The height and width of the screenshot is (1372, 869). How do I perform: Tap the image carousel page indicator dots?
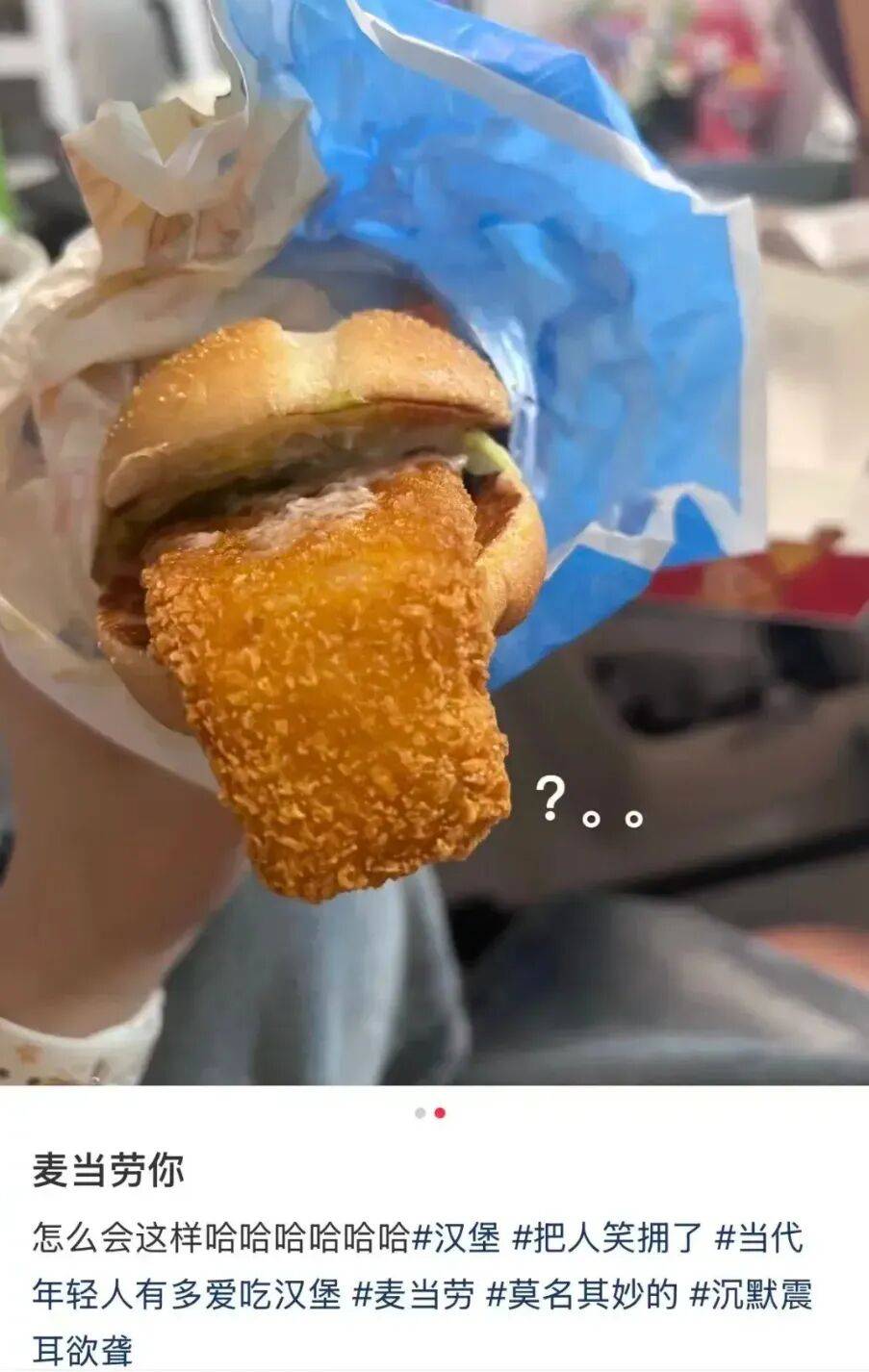click(430, 1113)
